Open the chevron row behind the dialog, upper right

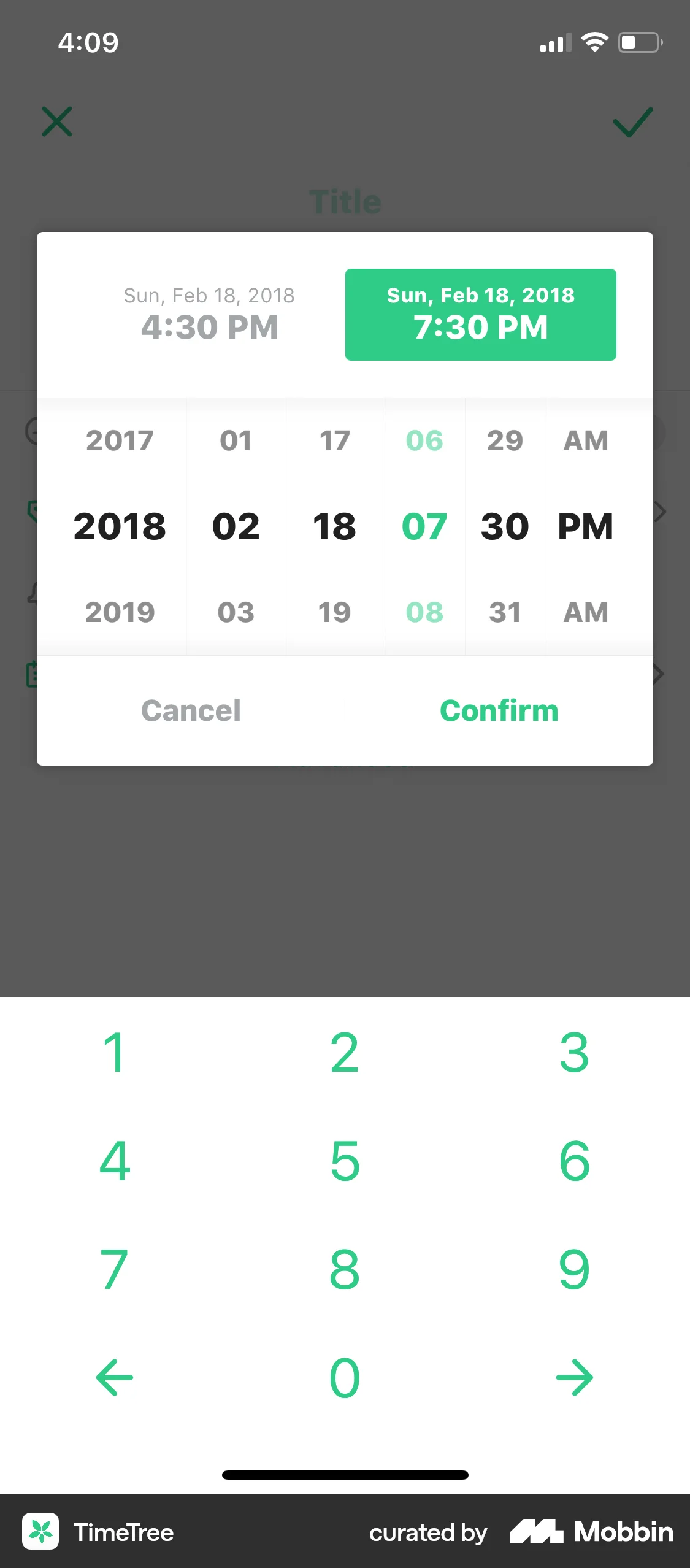659,512
